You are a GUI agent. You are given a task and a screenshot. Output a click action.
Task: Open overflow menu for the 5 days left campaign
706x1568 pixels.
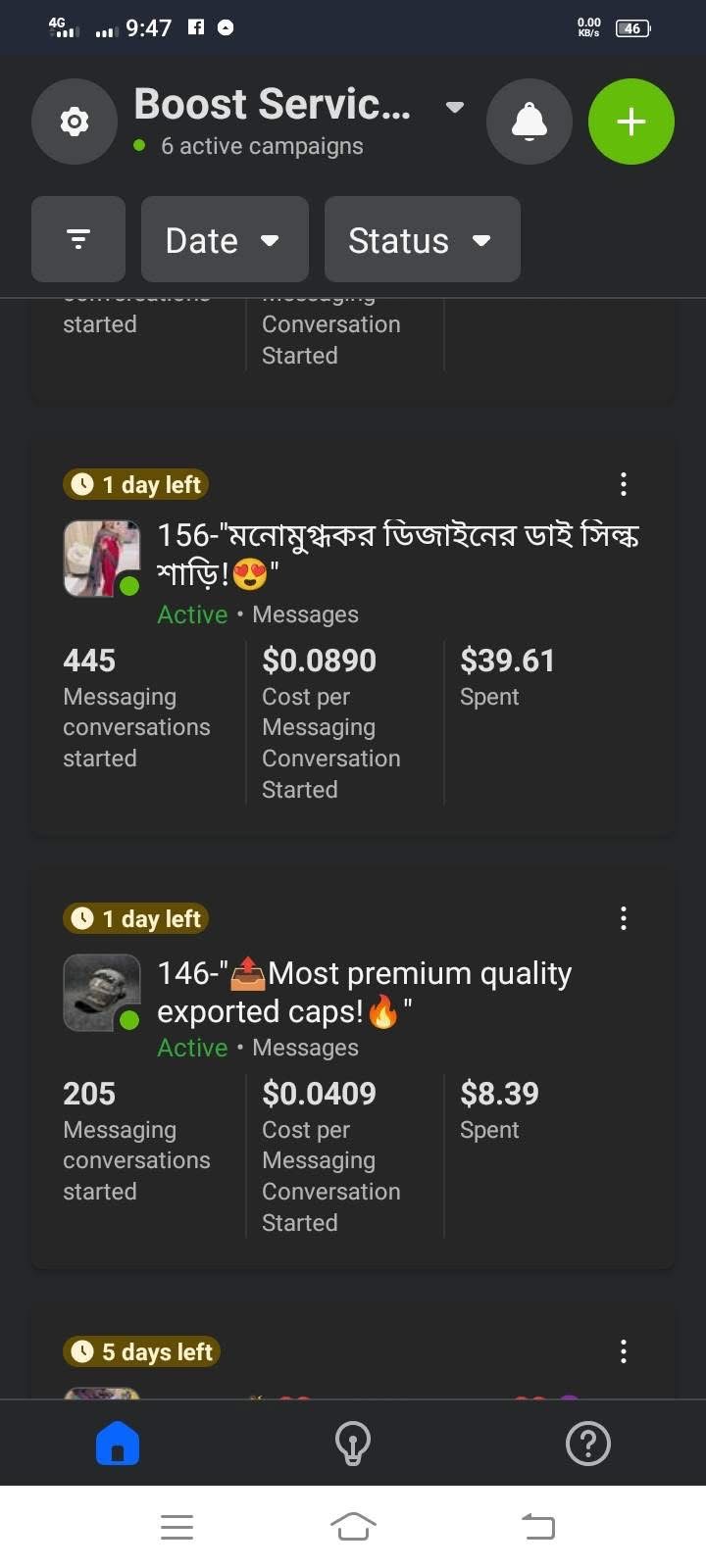[x=624, y=1351]
